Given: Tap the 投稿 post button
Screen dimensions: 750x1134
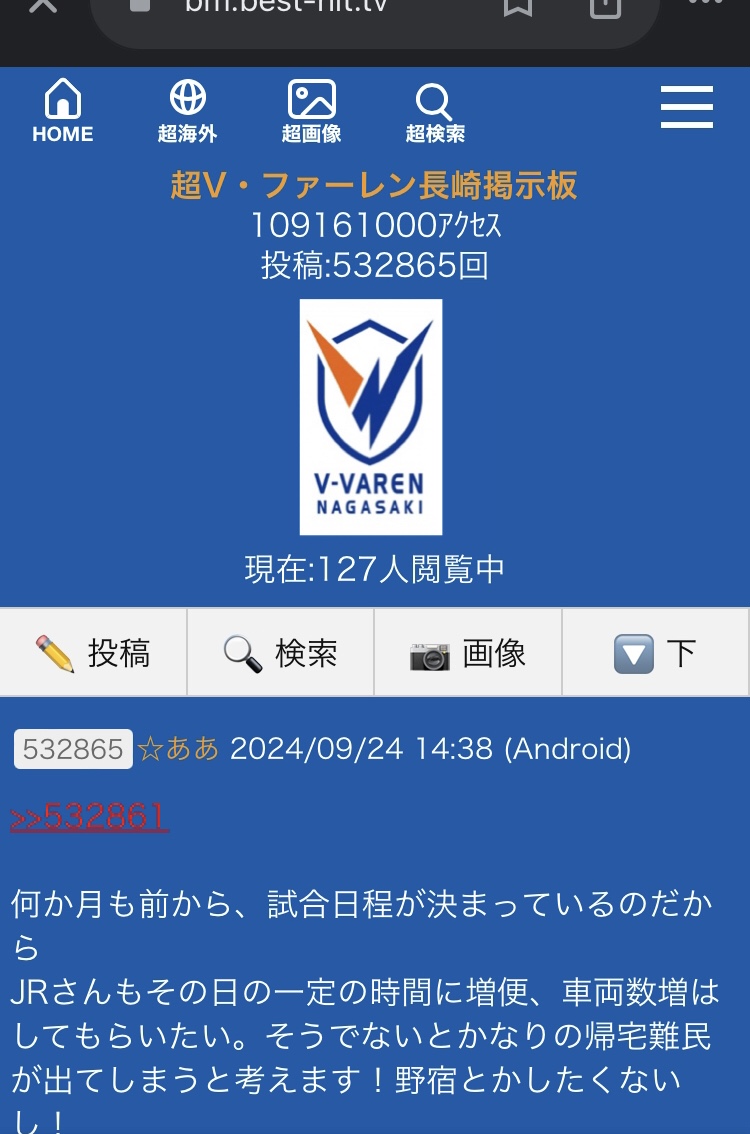Looking at the screenshot, I should (93, 653).
